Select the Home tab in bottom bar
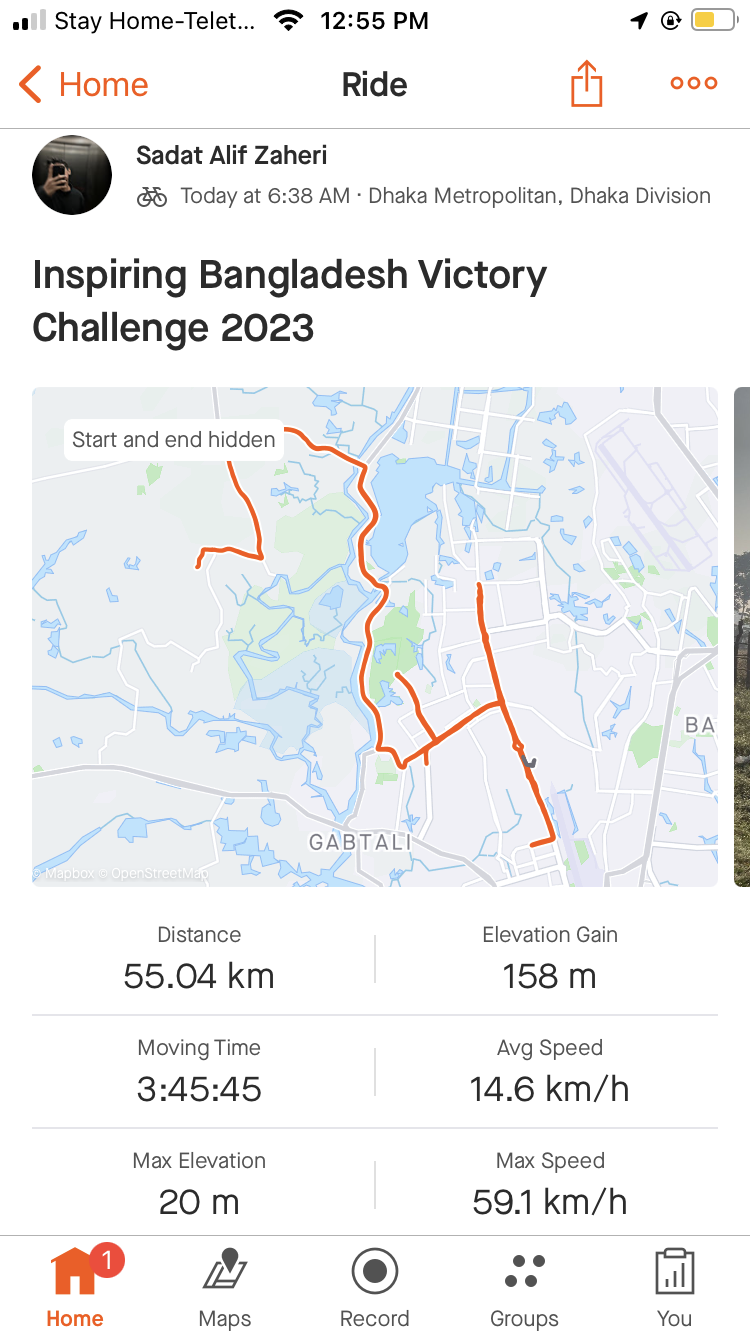This screenshot has width=750, height=1334. pyautogui.click(x=75, y=1286)
